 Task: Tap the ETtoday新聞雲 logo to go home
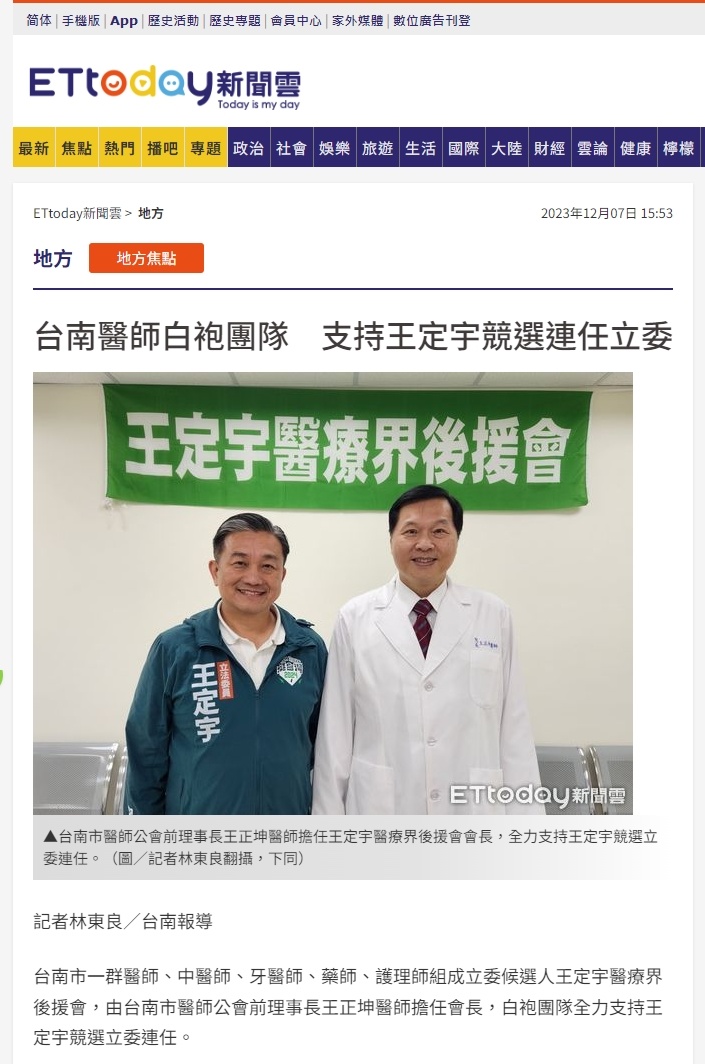pos(164,86)
